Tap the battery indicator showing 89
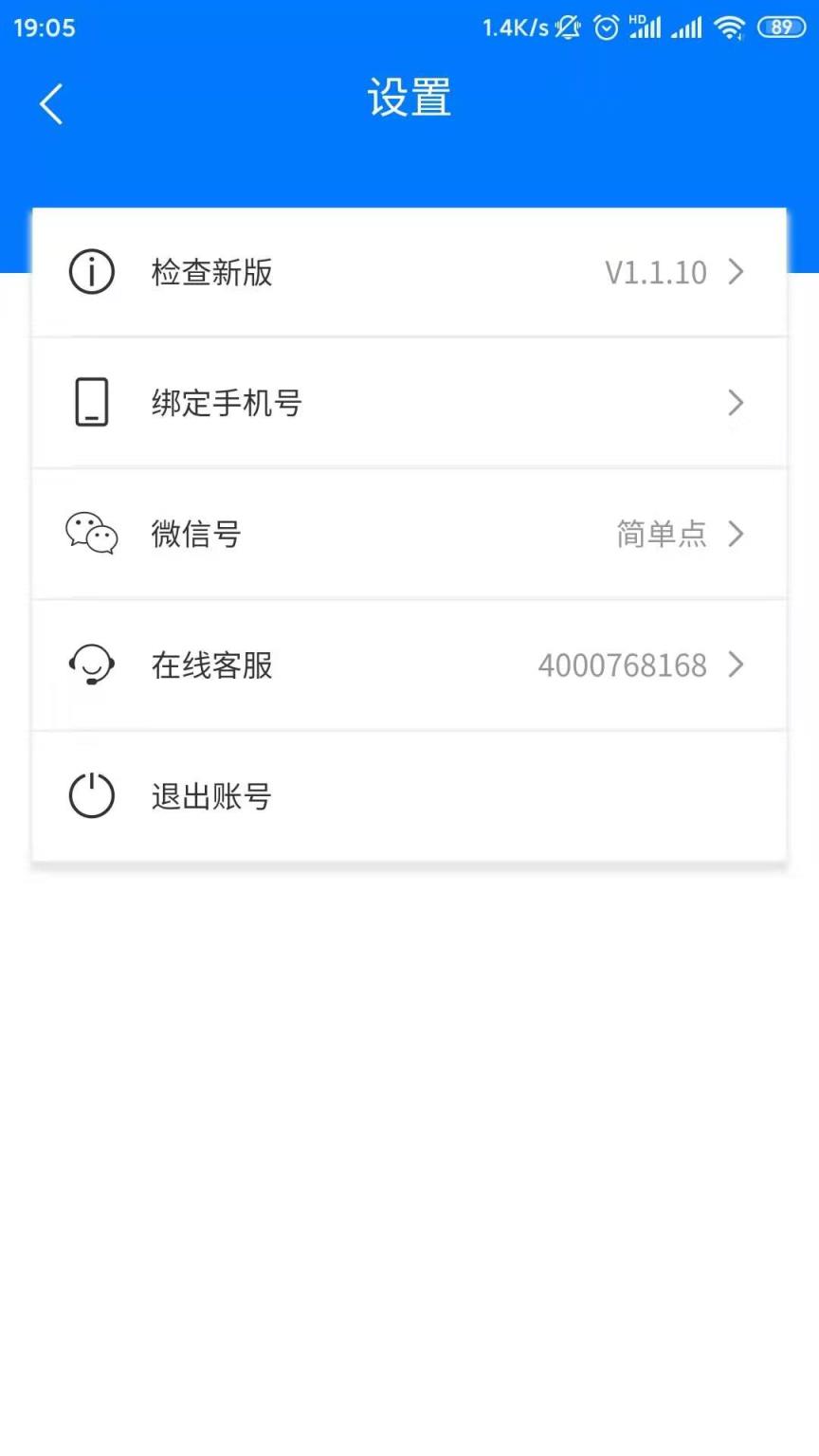Viewport: 819px width, 1456px height. [783, 27]
